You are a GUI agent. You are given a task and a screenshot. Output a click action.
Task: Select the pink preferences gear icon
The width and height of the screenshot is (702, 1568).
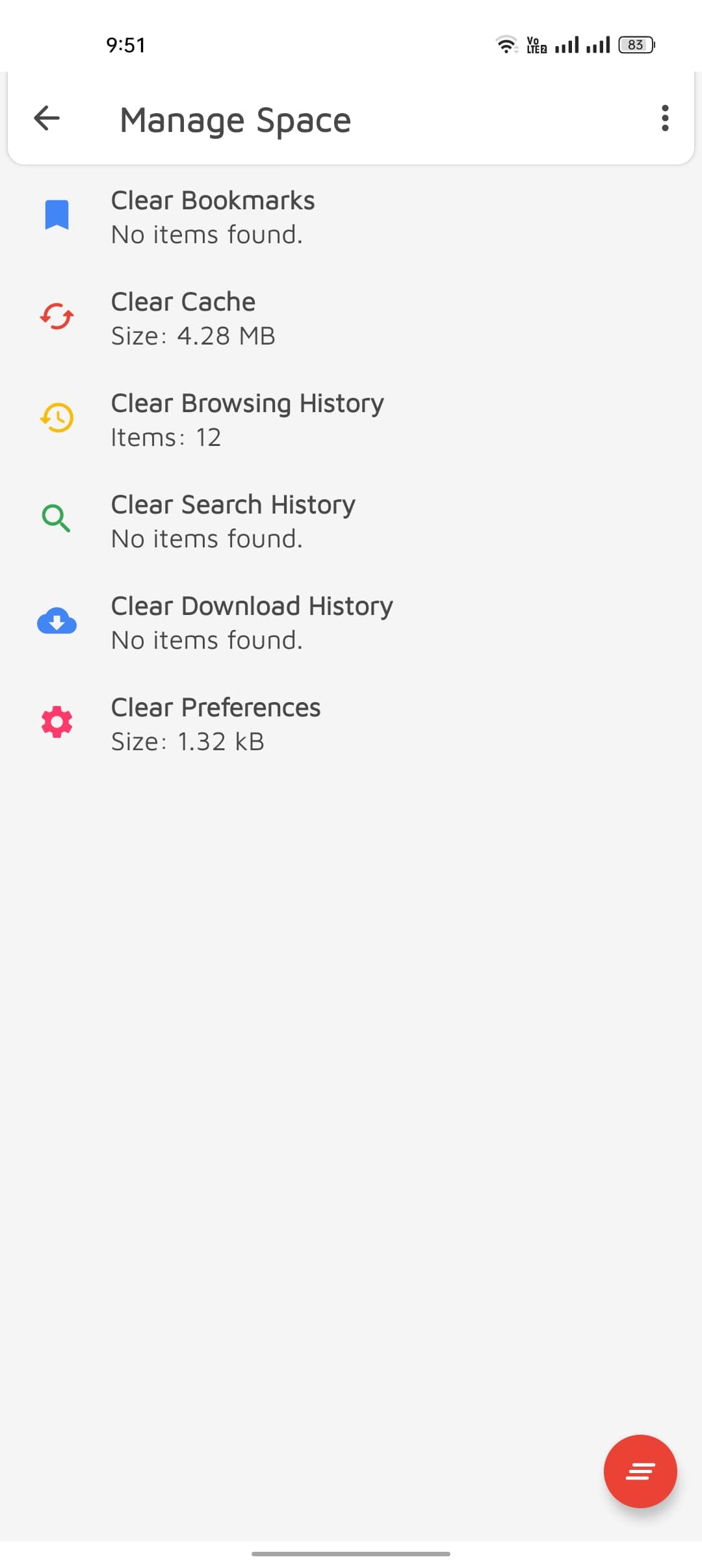(x=57, y=723)
